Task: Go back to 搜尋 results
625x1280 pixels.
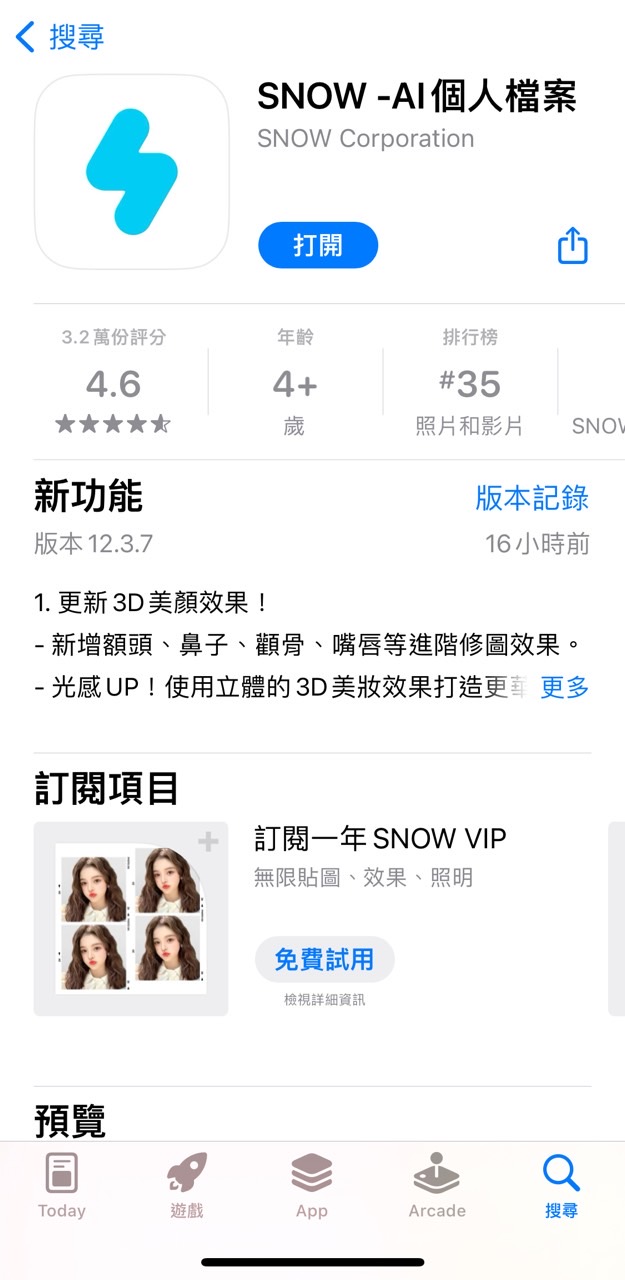Action: tap(60, 38)
